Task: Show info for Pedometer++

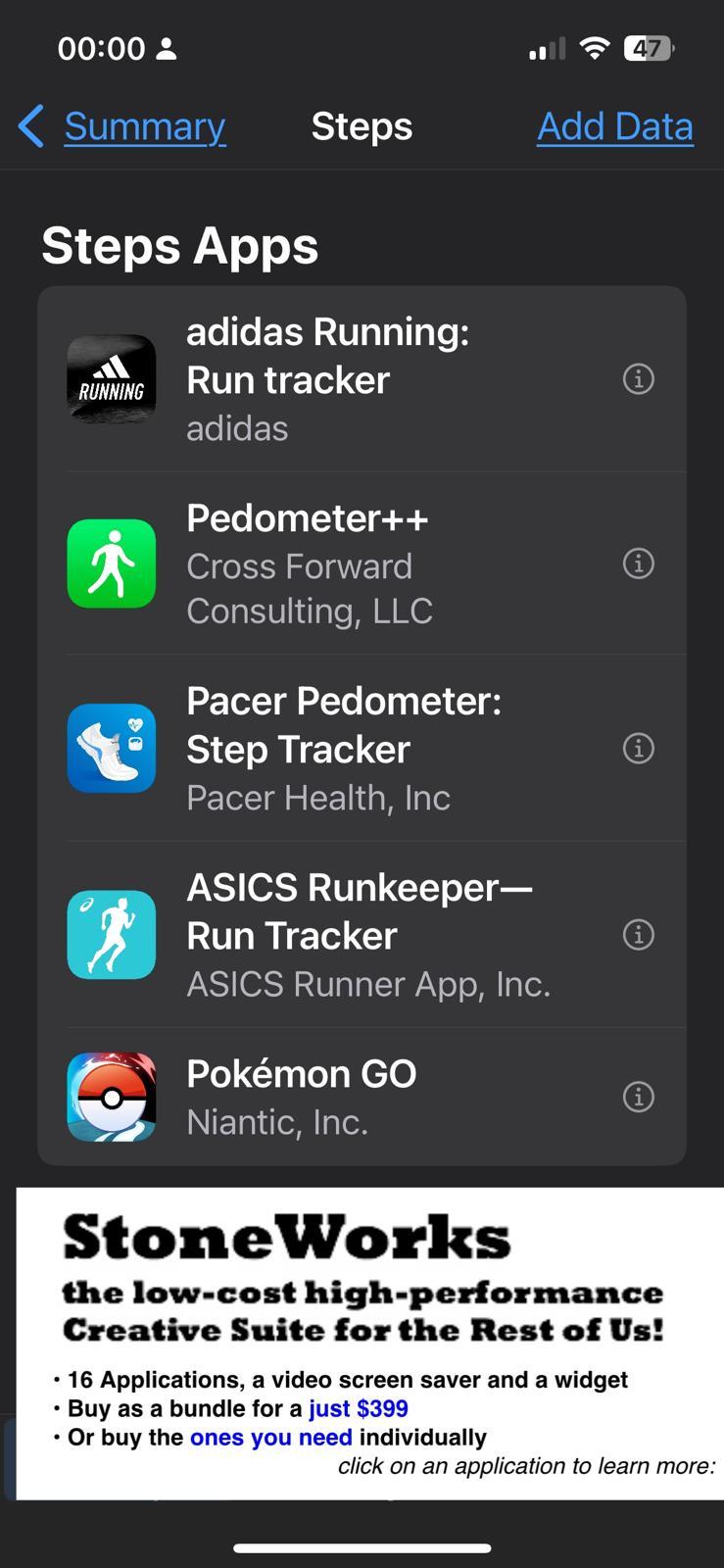Action: tap(639, 563)
